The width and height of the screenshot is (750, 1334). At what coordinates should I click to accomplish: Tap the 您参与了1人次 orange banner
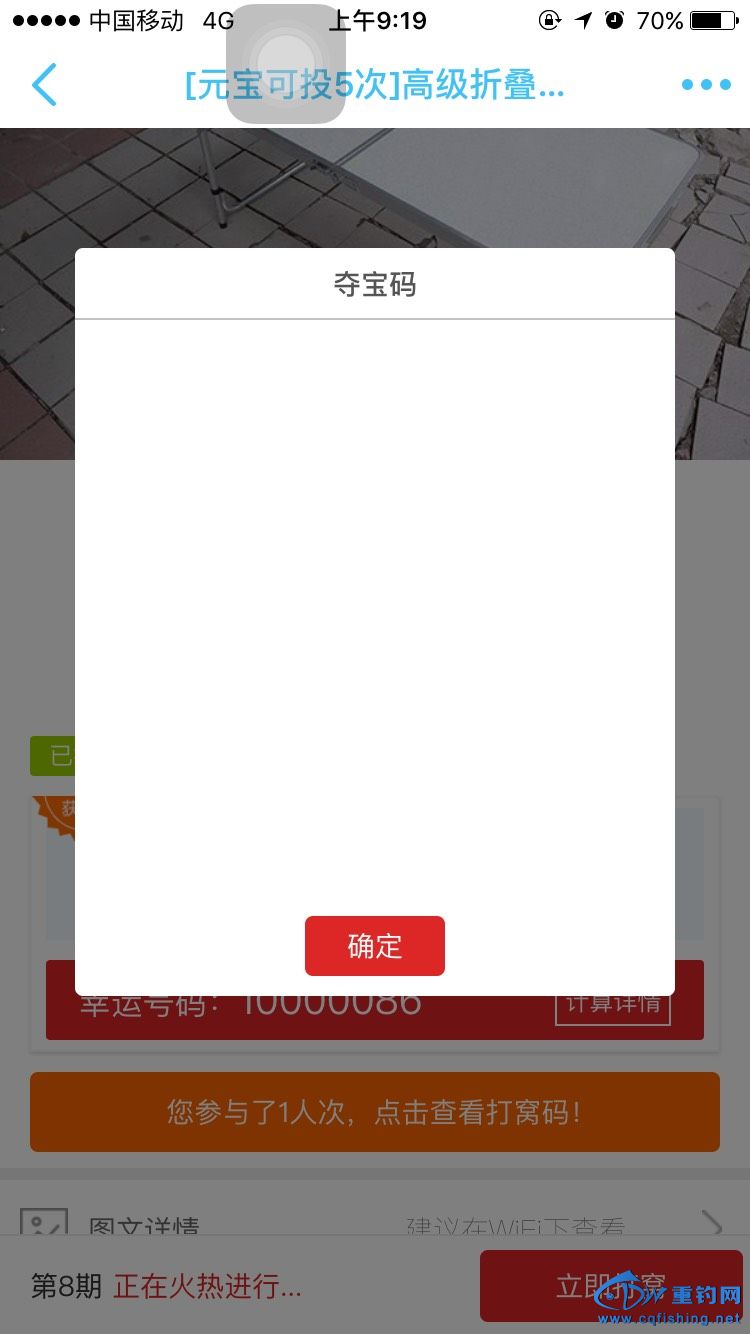pos(374,1112)
